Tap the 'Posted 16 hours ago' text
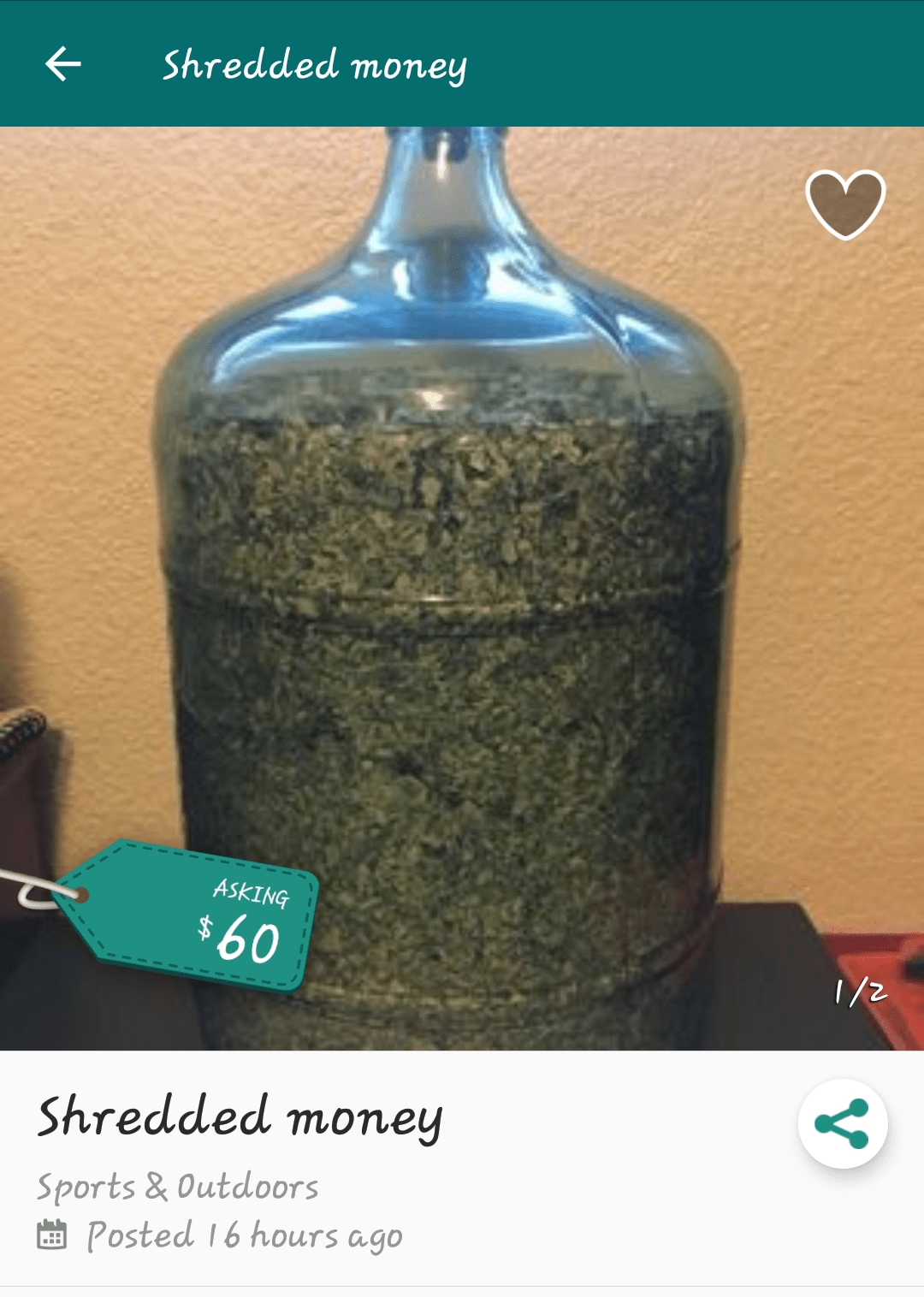The width and height of the screenshot is (924, 1297). (244, 1235)
